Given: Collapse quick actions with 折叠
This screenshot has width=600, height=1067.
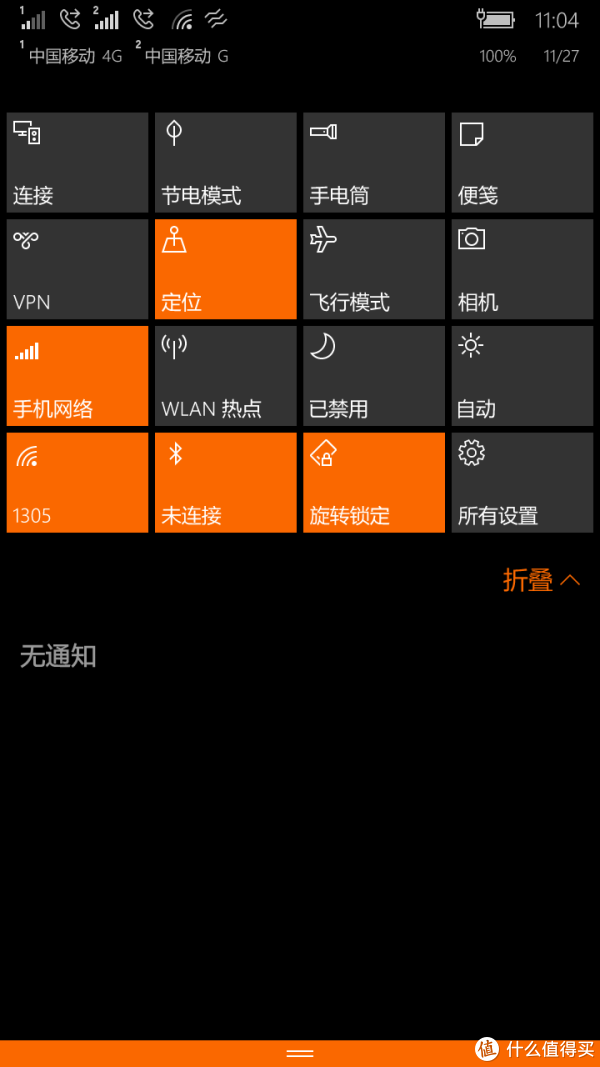Looking at the screenshot, I should pos(540,580).
